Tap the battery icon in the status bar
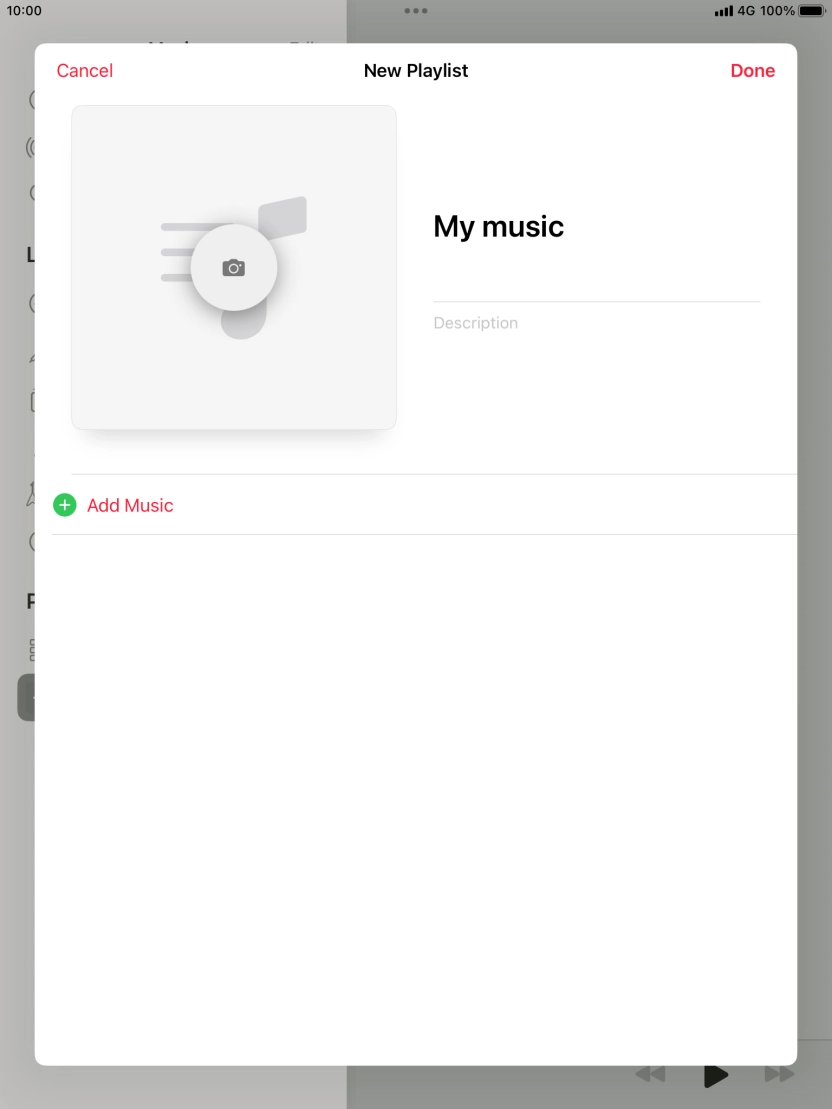 tap(810, 11)
